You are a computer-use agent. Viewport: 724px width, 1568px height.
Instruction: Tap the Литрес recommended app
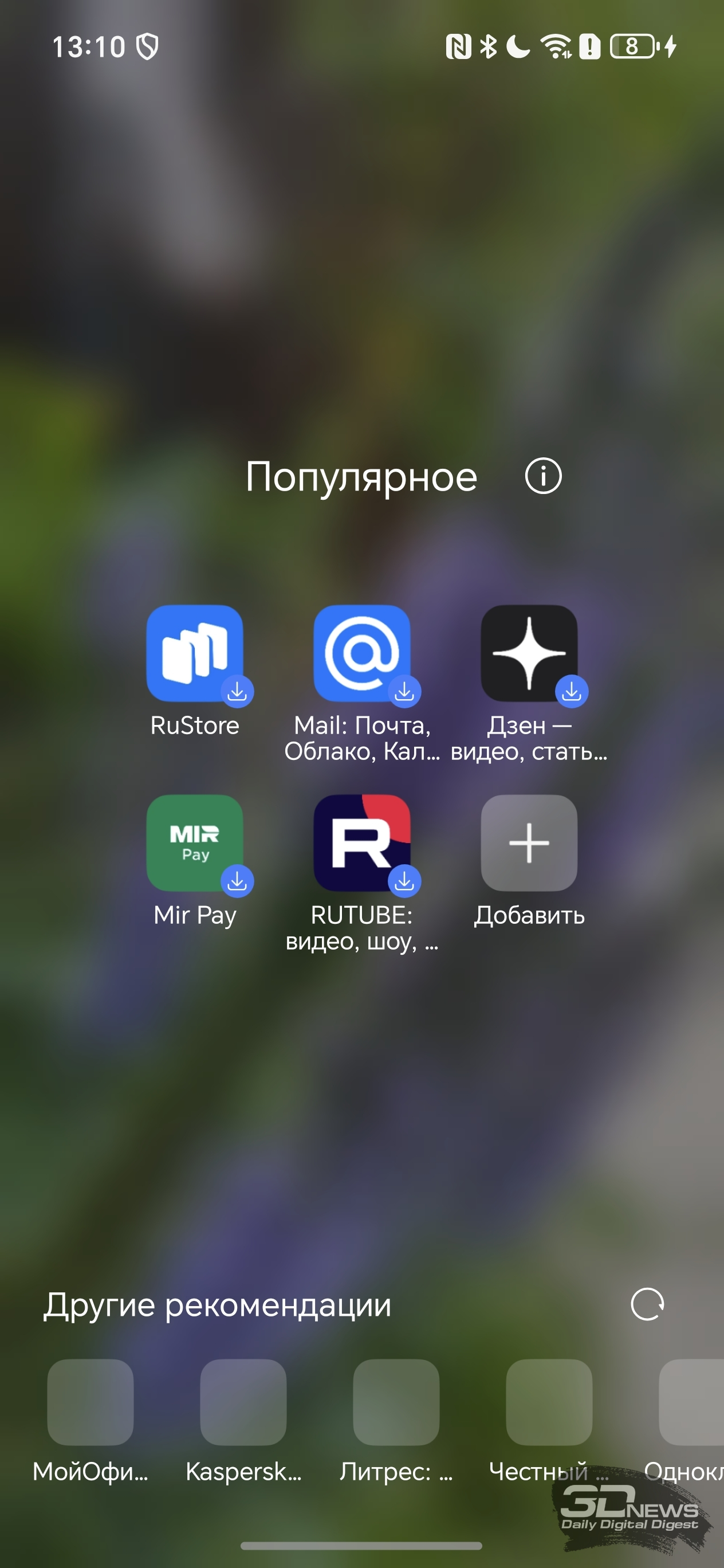click(396, 1402)
